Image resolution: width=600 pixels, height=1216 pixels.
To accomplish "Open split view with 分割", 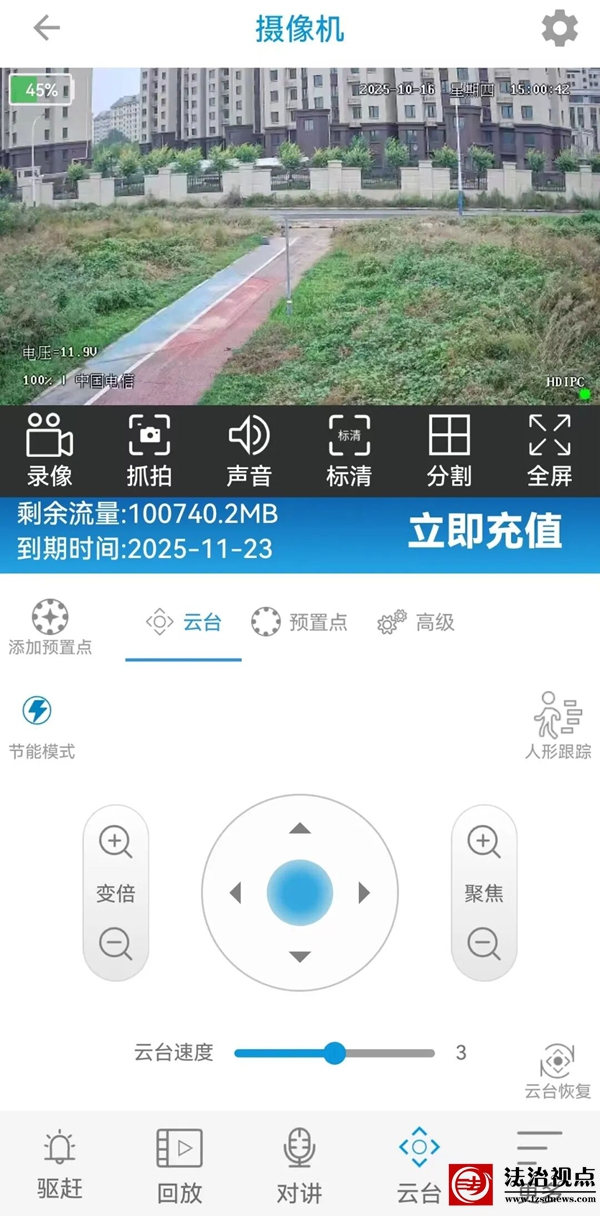I will click(449, 450).
